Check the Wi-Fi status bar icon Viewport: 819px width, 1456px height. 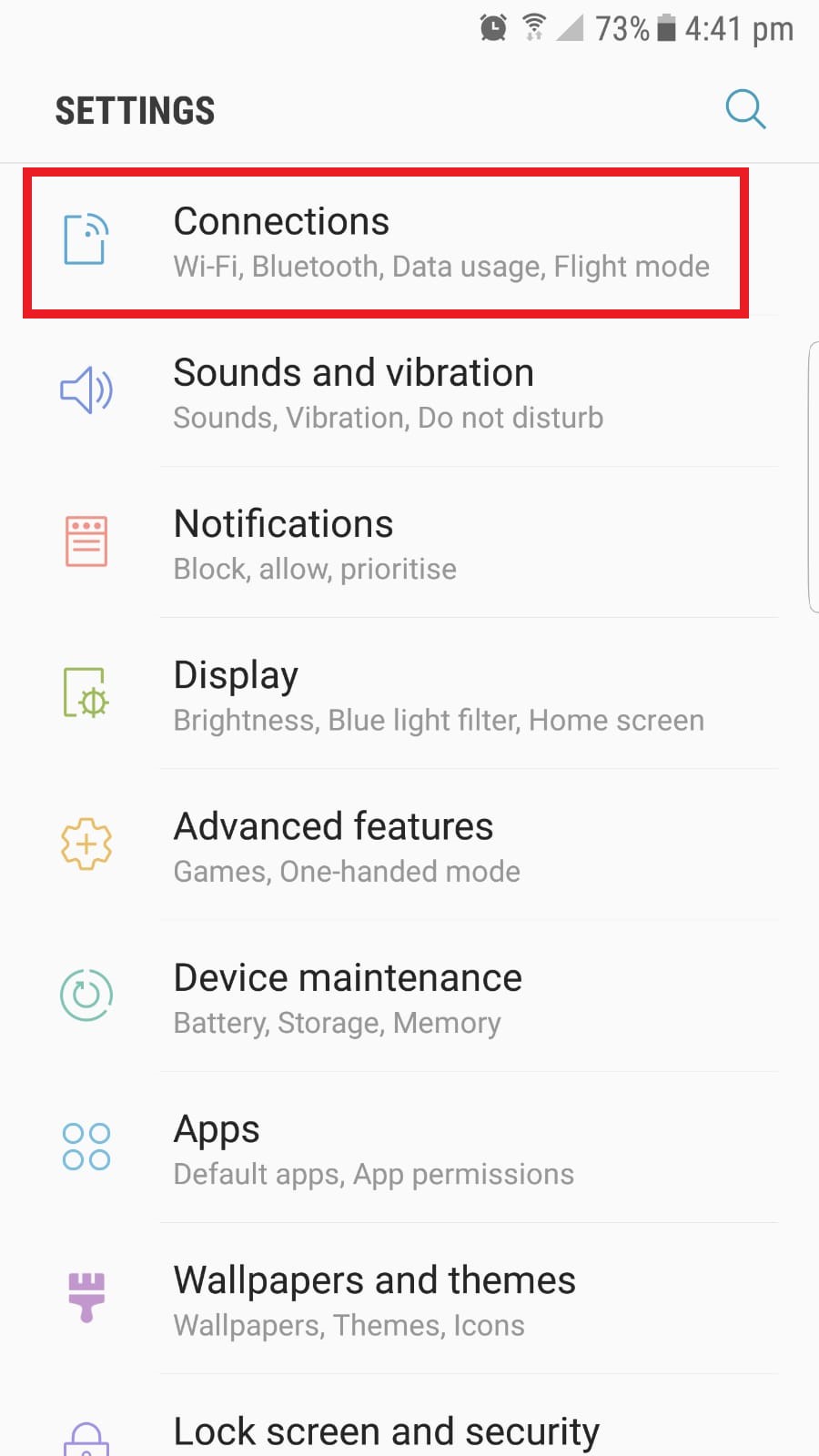tap(532, 27)
